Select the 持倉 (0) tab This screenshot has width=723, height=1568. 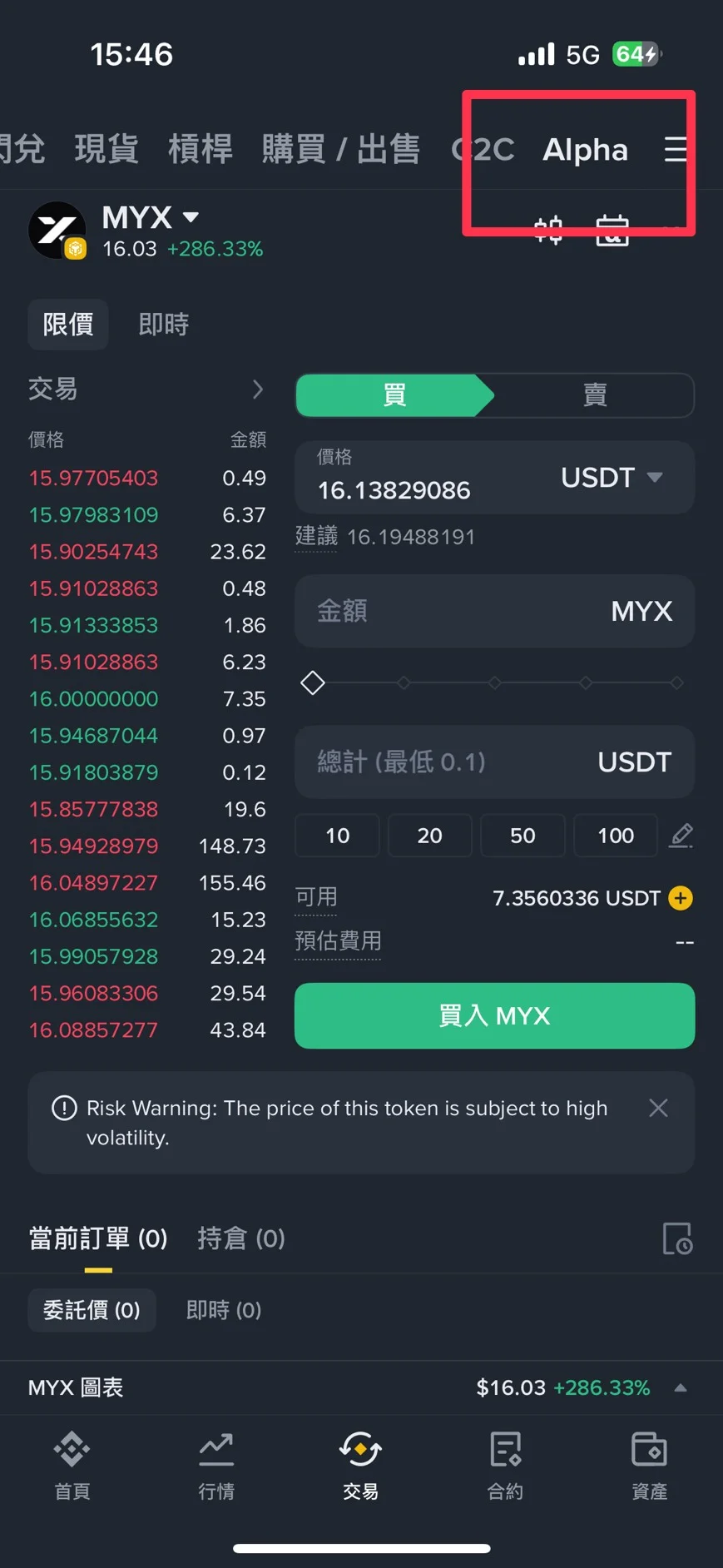pos(241,1239)
